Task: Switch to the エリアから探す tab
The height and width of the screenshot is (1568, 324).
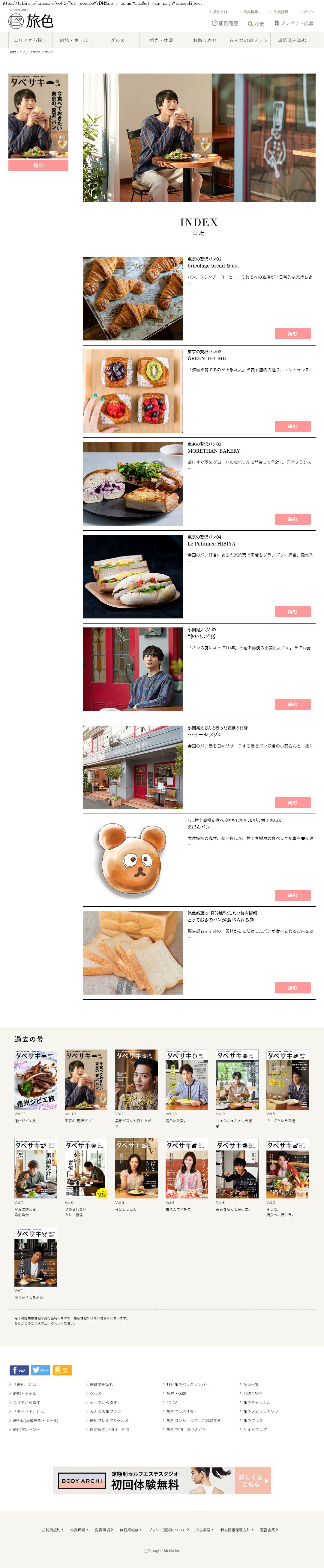Action: pos(30,40)
